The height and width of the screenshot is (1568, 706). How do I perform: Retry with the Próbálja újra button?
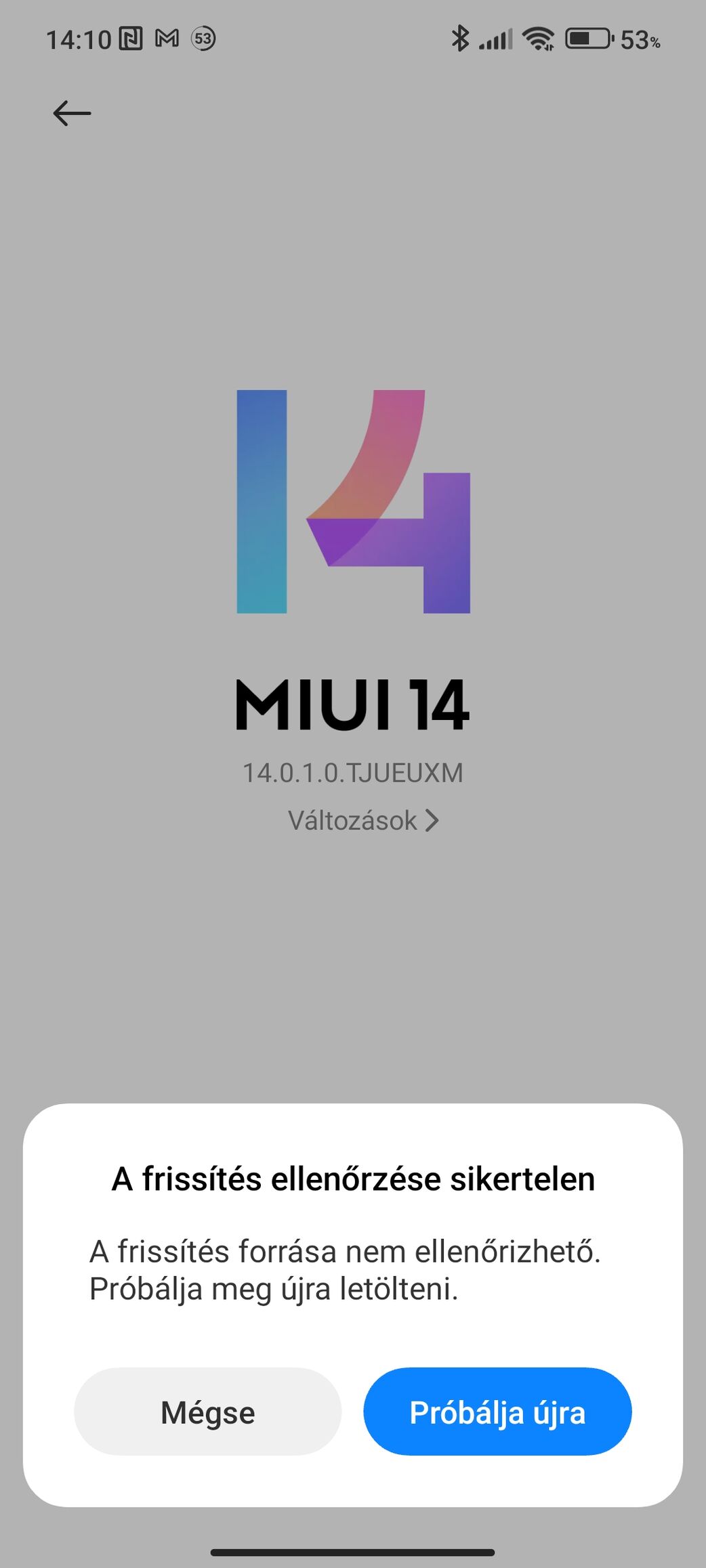[497, 1412]
